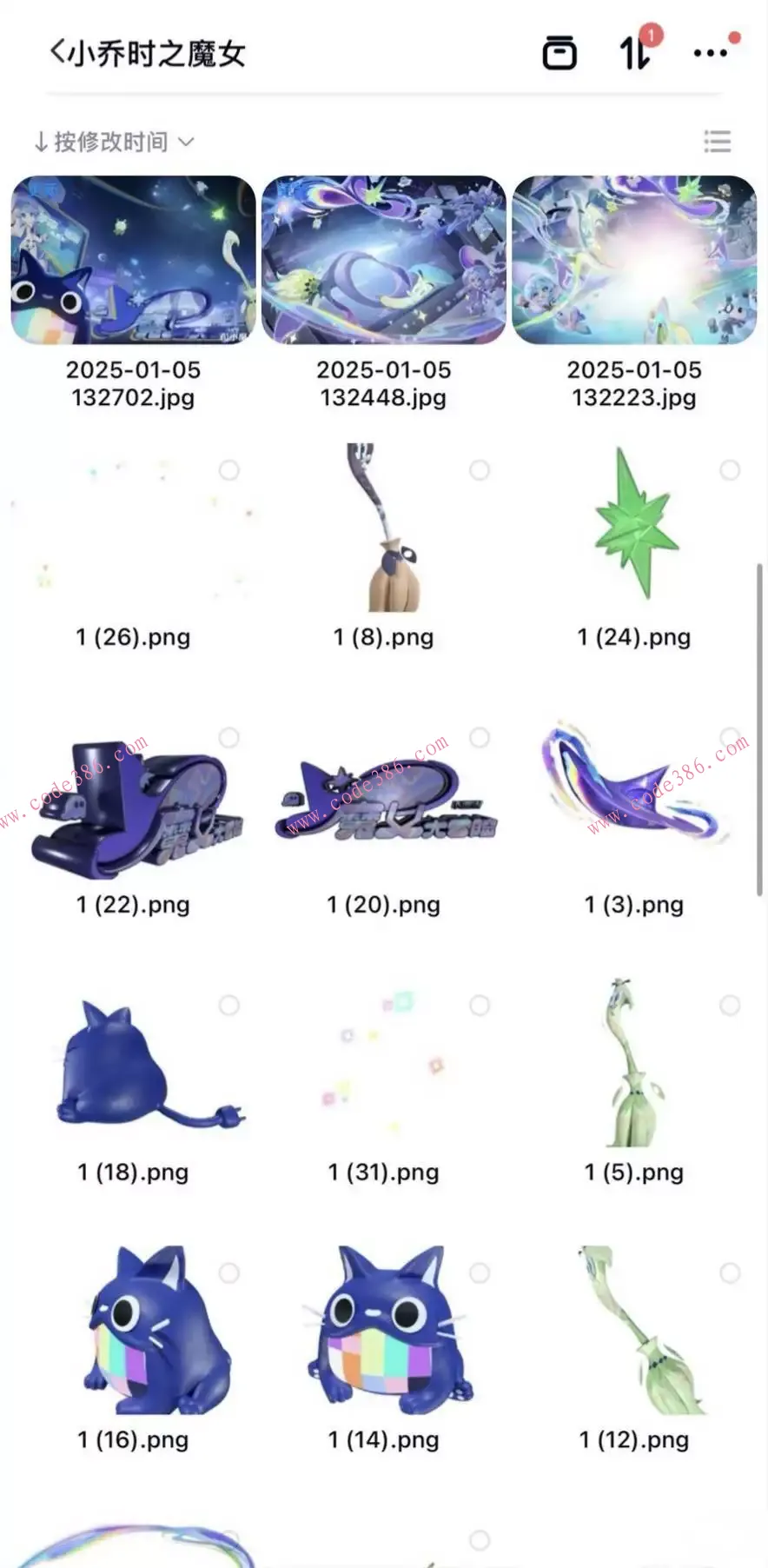Tap the descending sort arrow icon
The width and height of the screenshot is (768, 1568).
40,142
